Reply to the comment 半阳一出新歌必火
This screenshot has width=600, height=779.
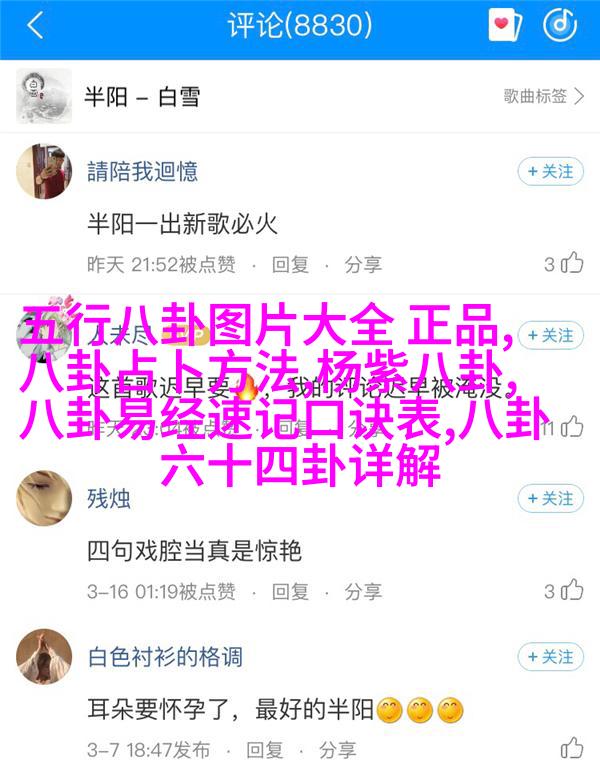290,264
